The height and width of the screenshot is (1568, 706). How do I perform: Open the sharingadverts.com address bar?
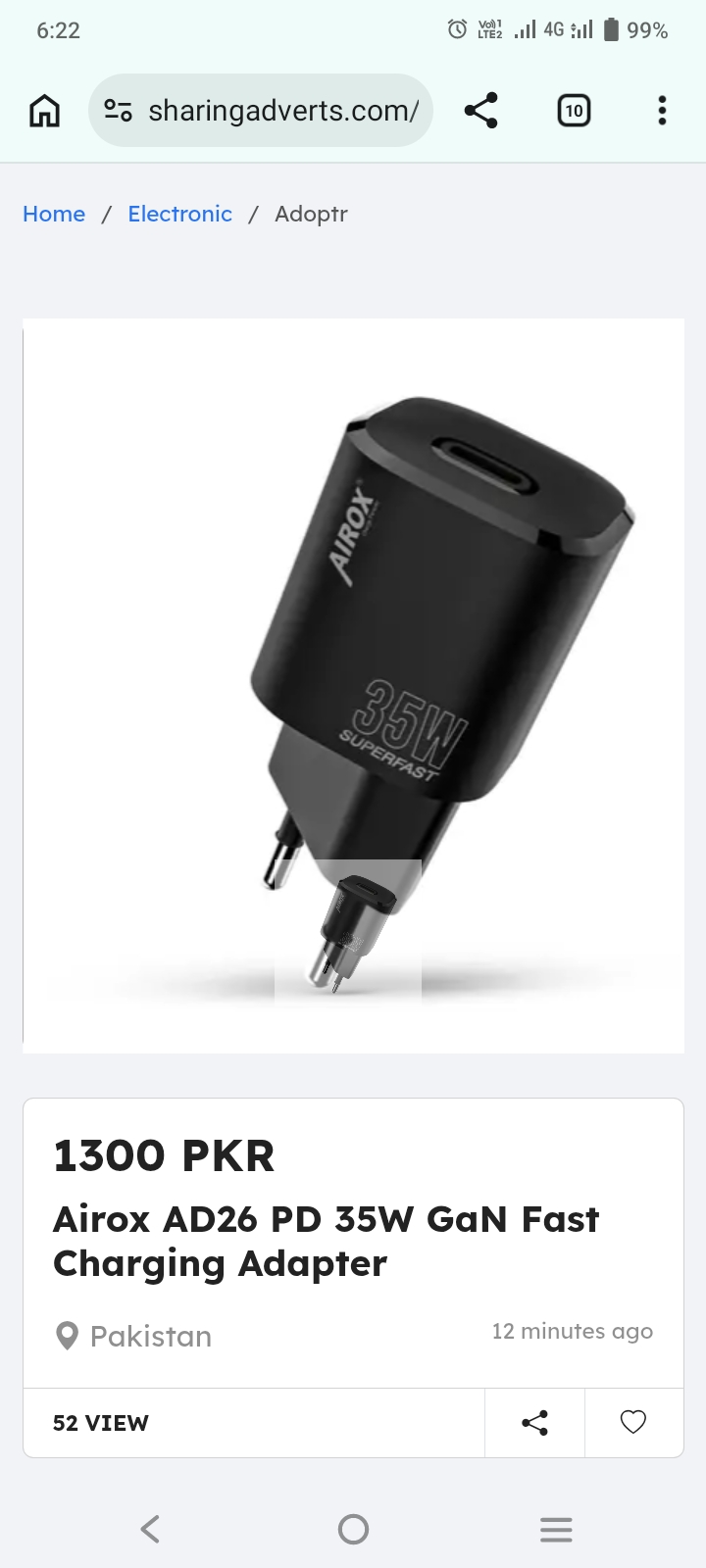coord(261,111)
